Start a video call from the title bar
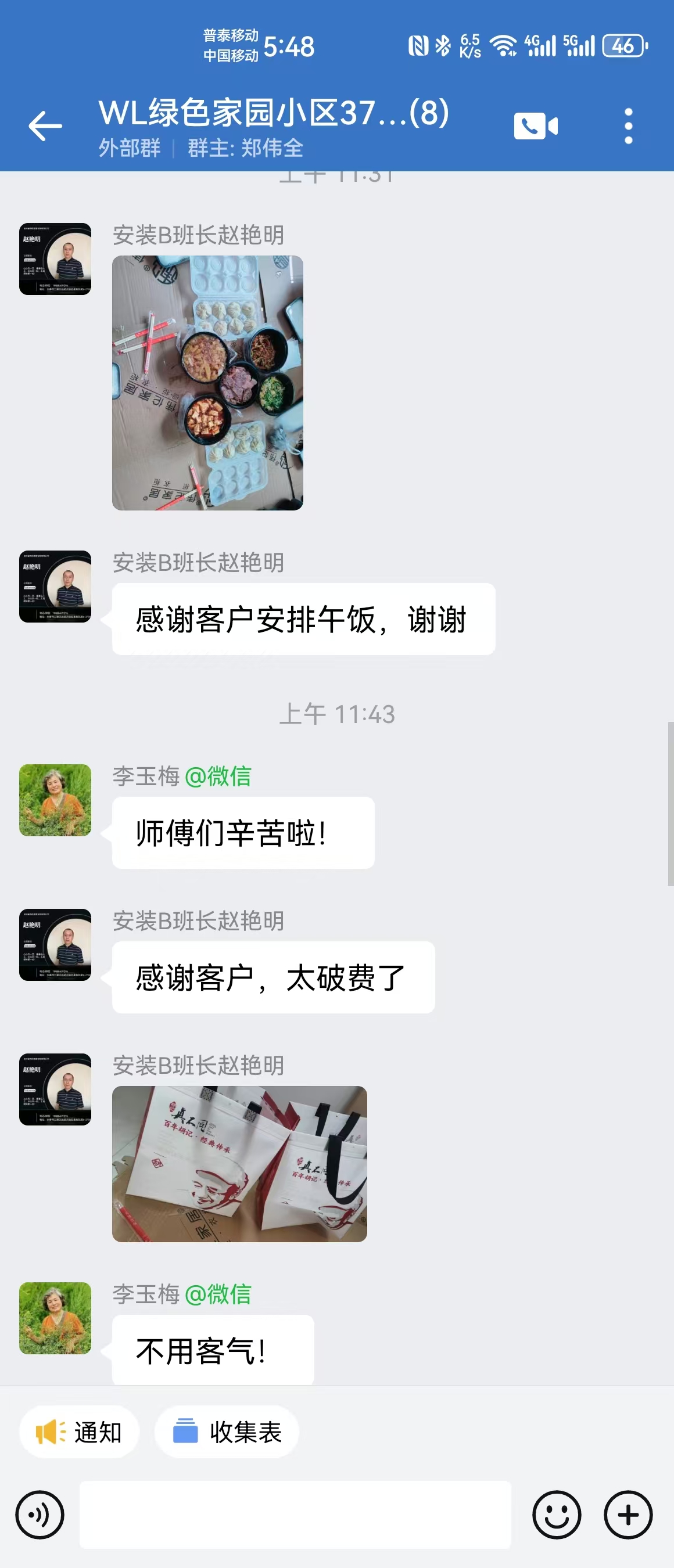The image size is (674, 1568). 536,125
